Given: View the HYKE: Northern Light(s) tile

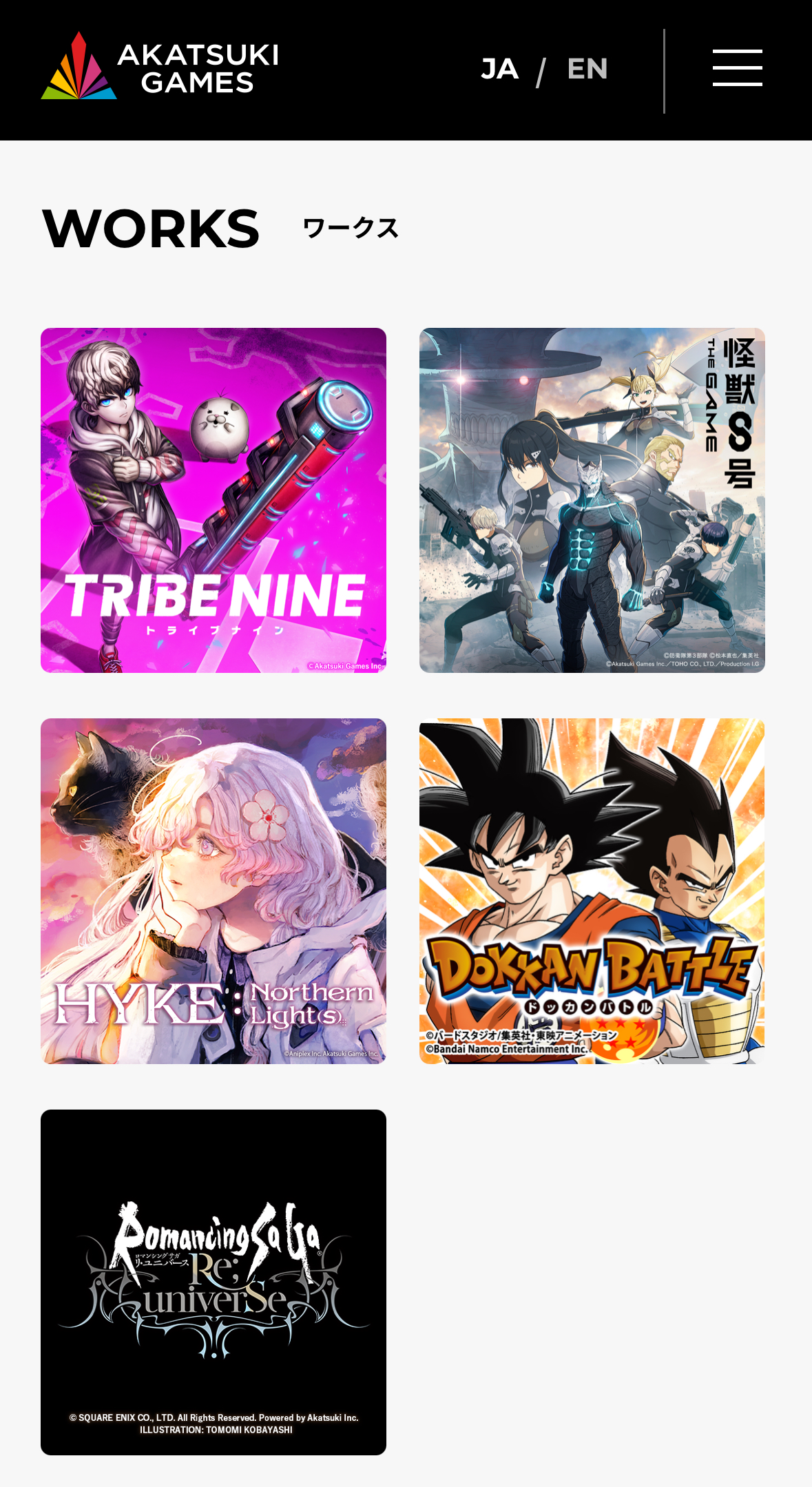Looking at the screenshot, I should point(214,891).
